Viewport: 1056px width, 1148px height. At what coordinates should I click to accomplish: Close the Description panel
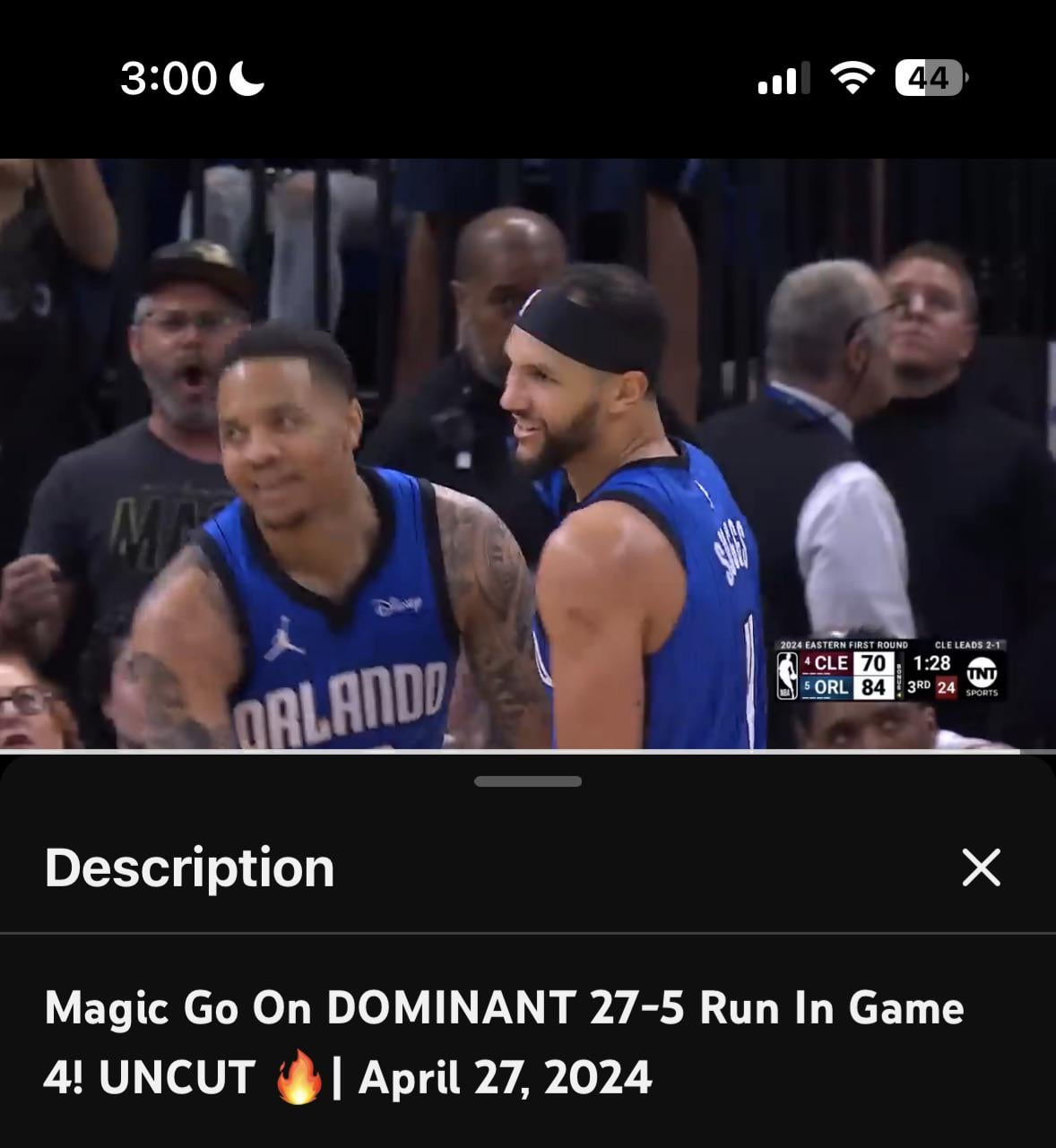(x=981, y=867)
